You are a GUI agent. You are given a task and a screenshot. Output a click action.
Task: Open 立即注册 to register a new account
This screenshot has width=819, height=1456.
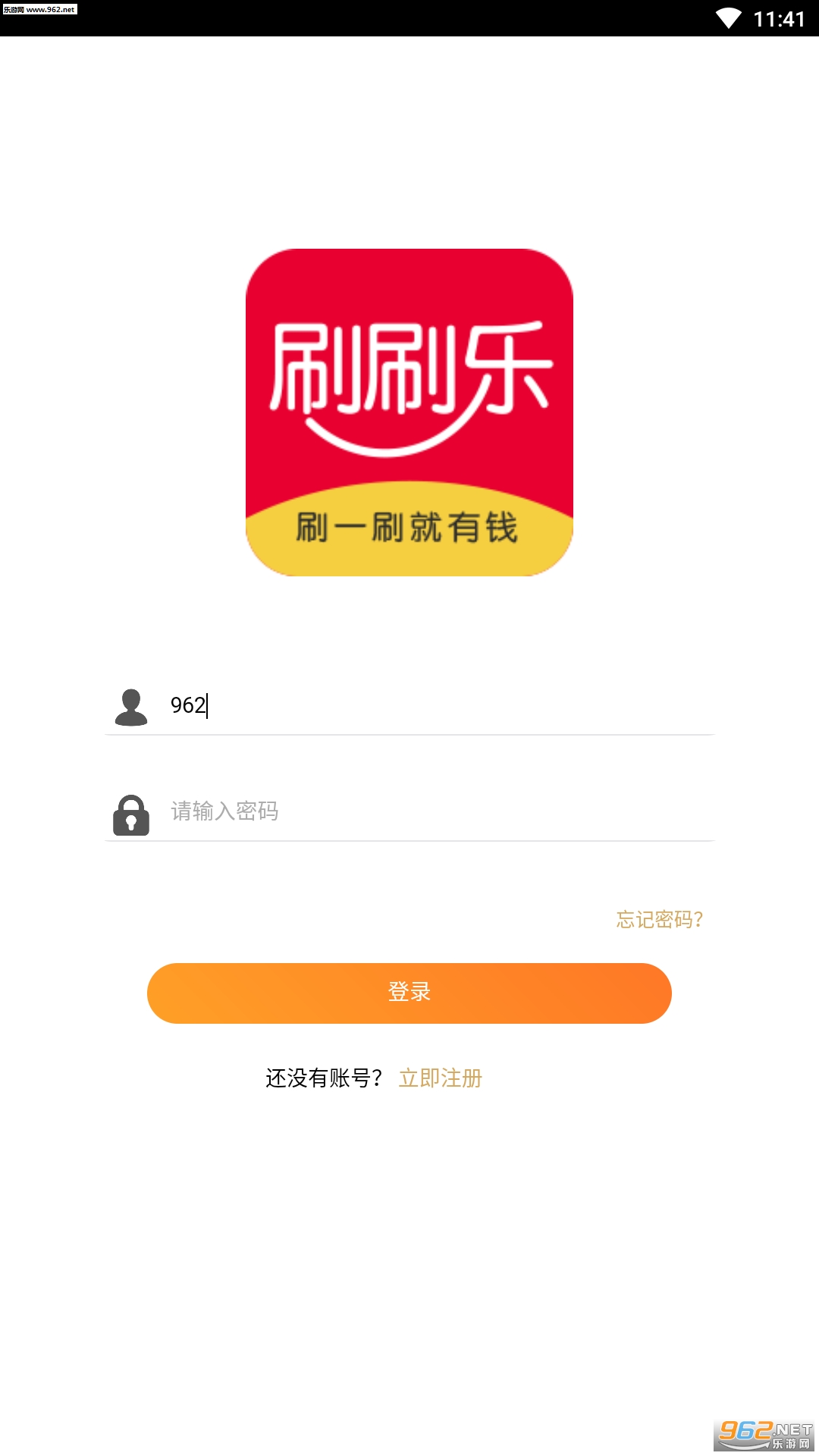[x=441, y=1078]
